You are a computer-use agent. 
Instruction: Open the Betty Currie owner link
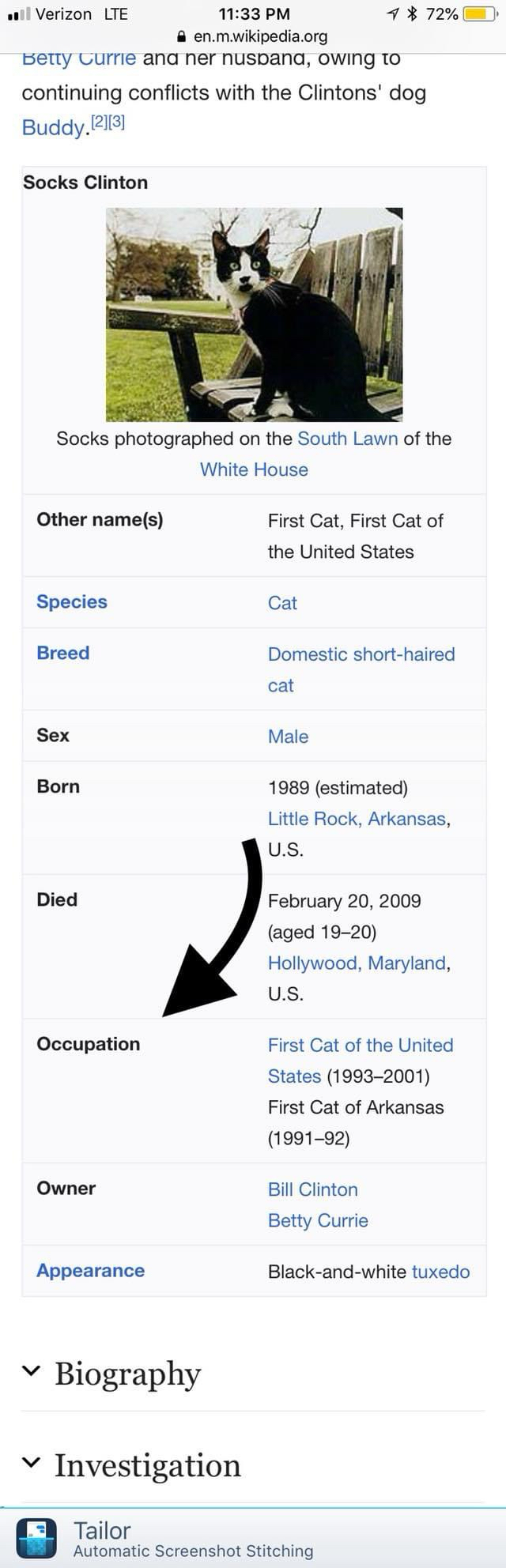coord(318,1221)
